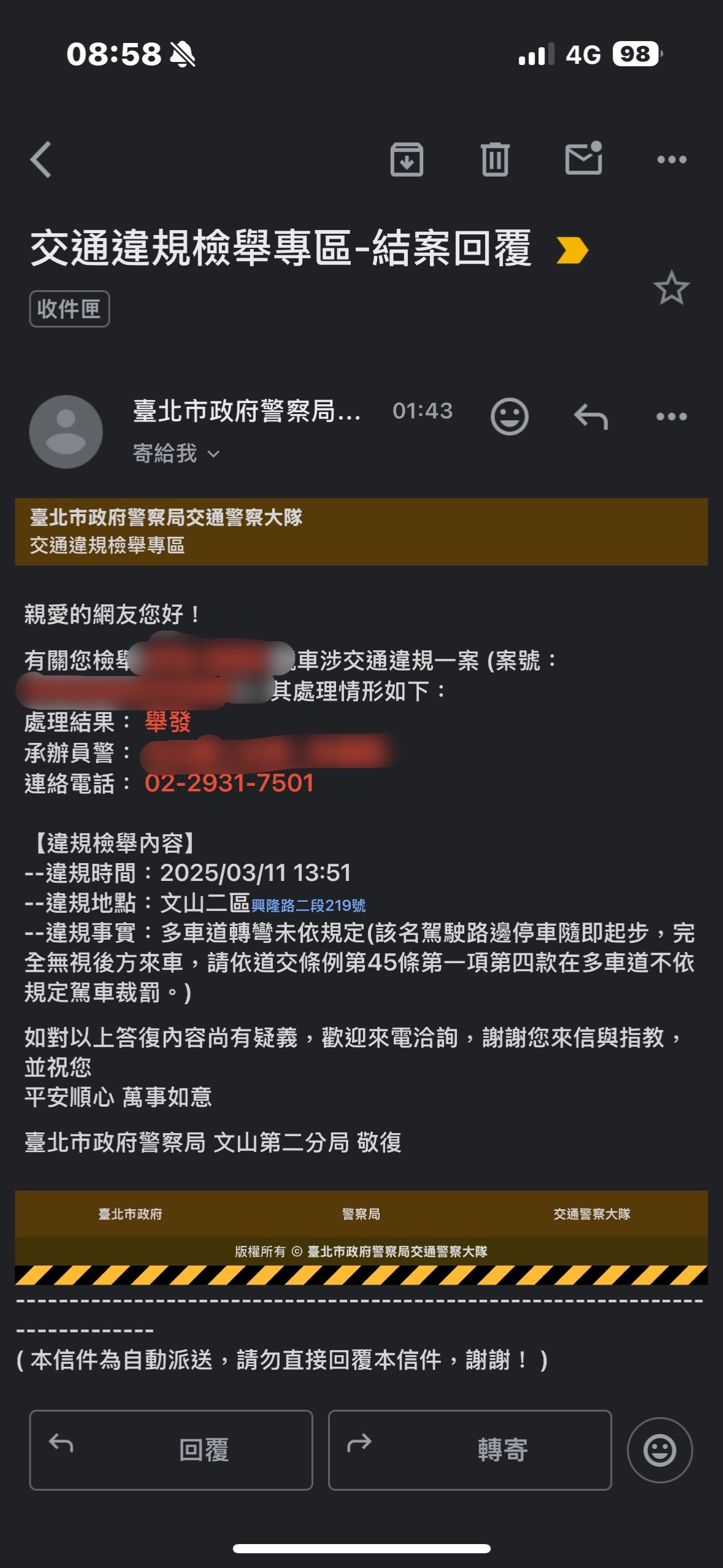Open the top toolbar overflow menu
723x1568 pixels.
671,159
